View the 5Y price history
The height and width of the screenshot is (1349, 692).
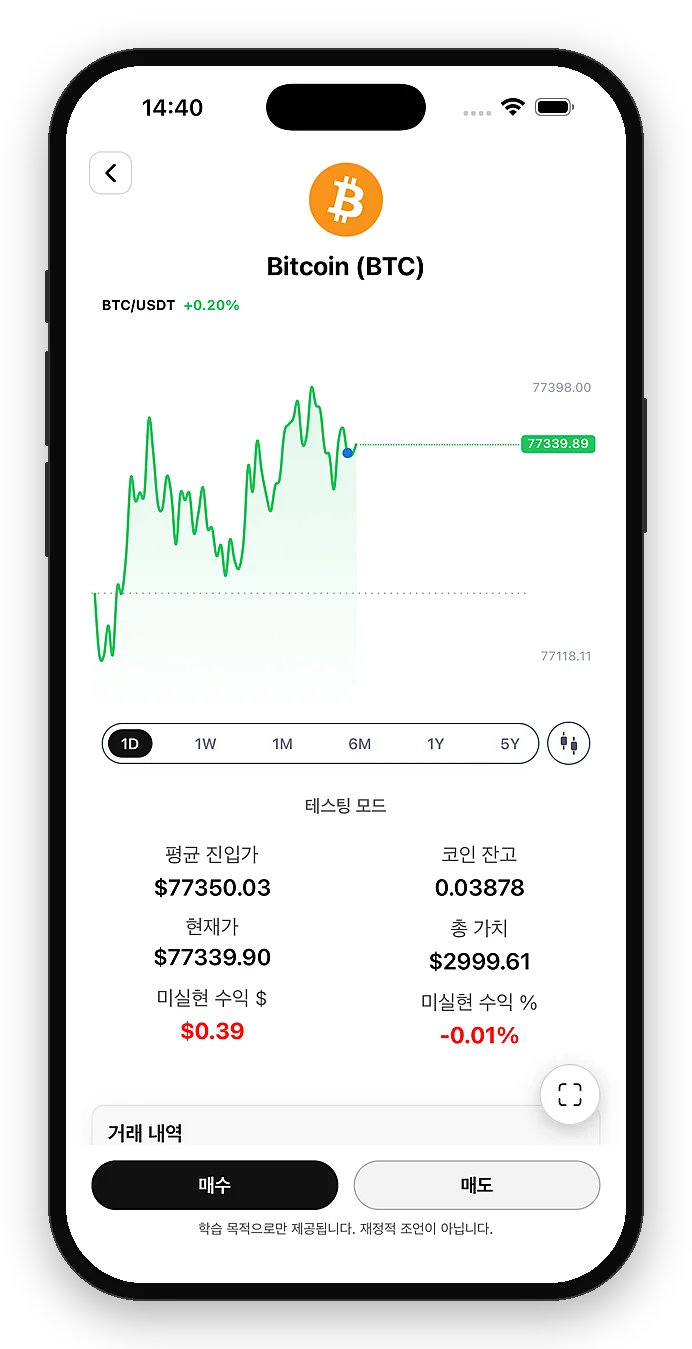coord(510,744)
